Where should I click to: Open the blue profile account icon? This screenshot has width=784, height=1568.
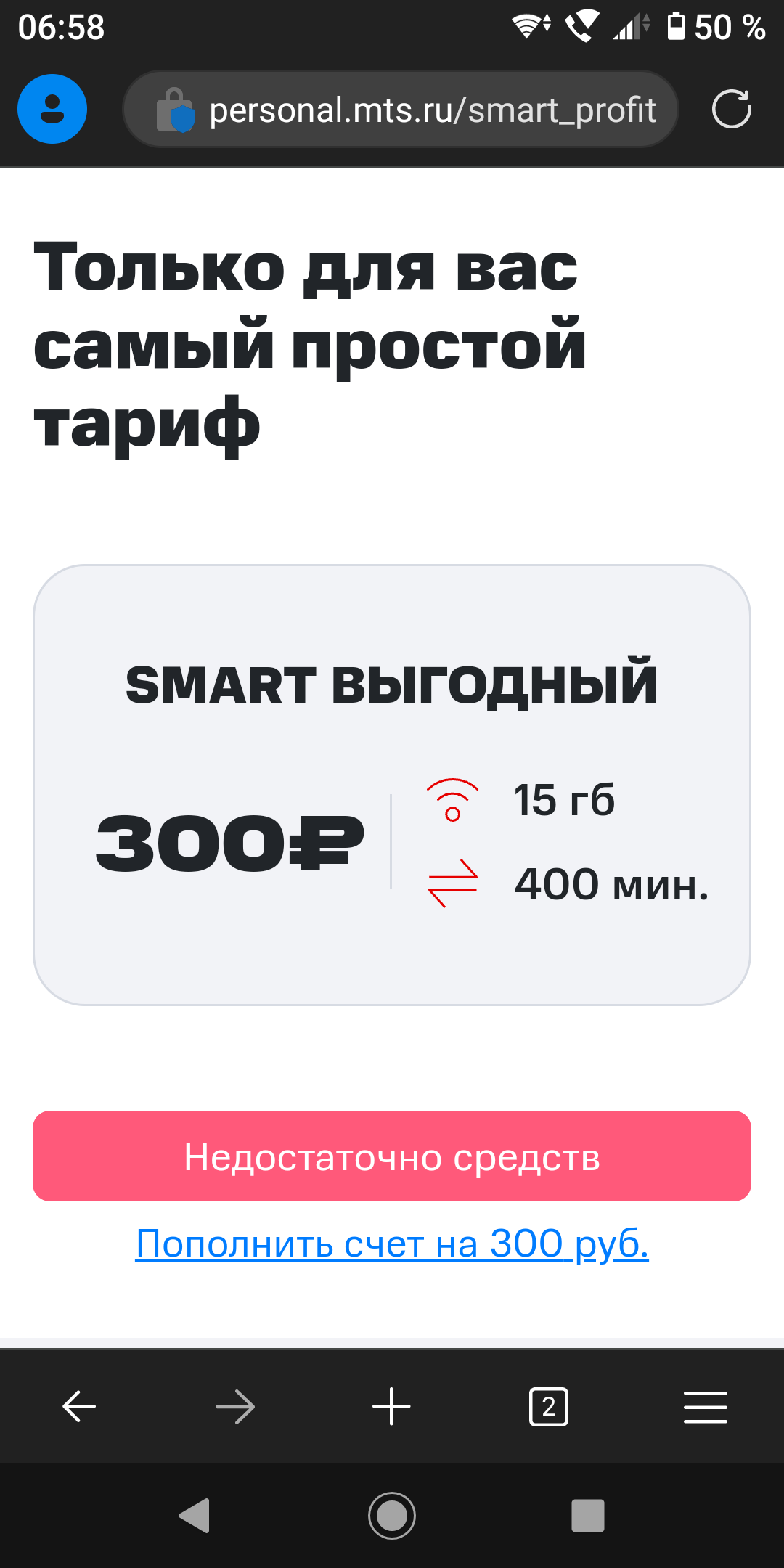click(52, 109)
